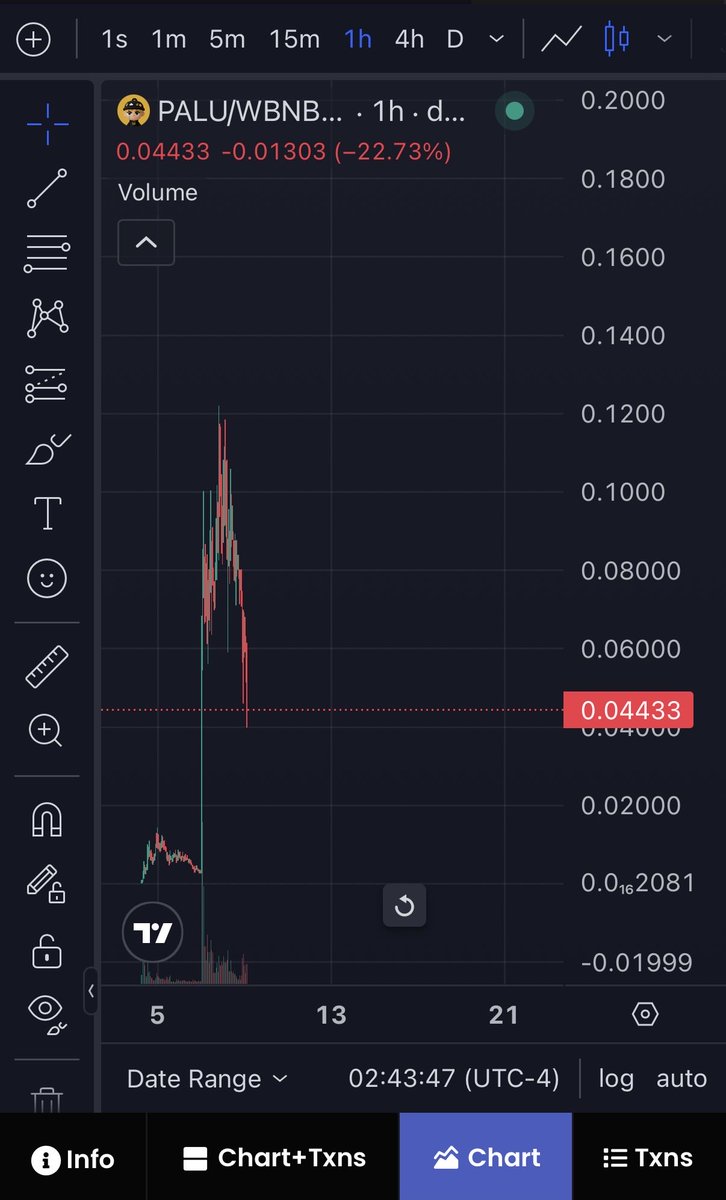
Task: Switch to 15m timeframe
Action: click(294, 40)
